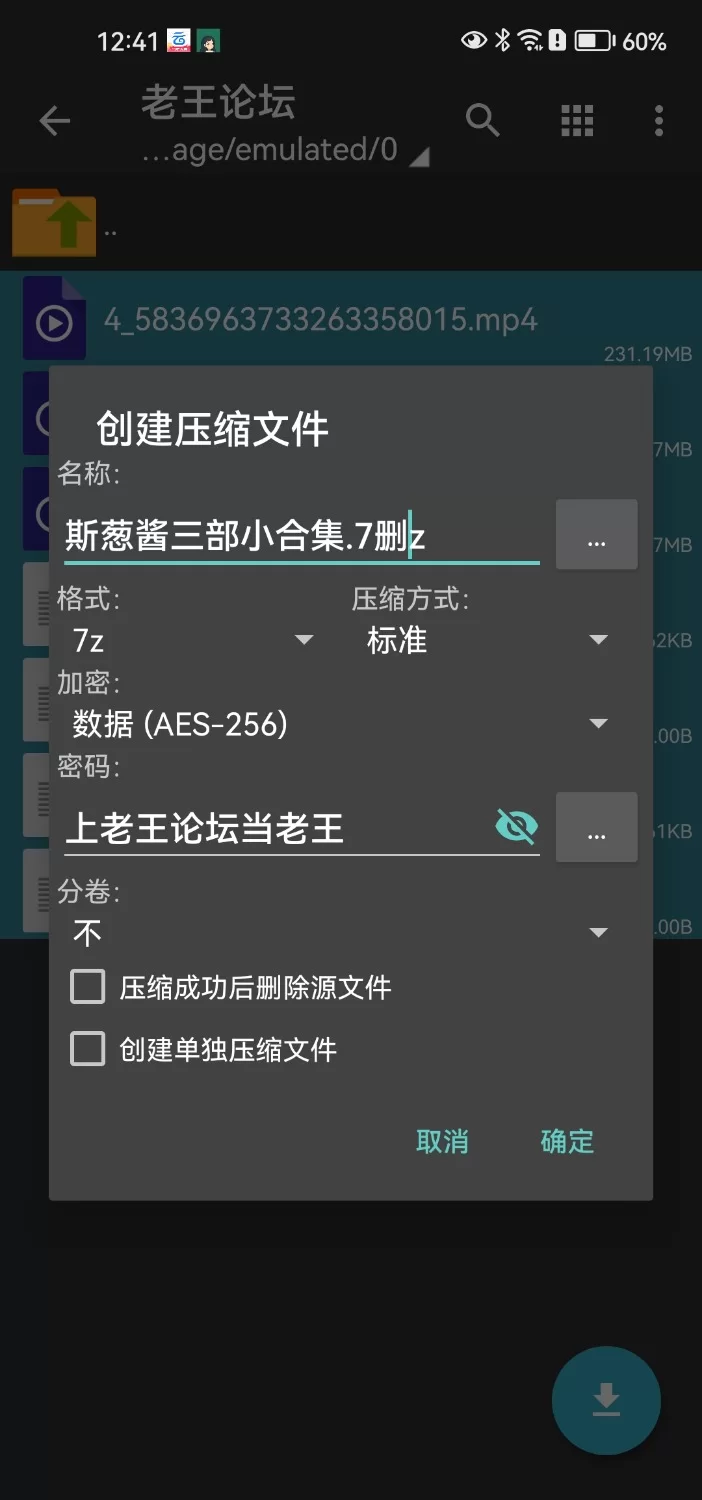Expand the 分卷 split volume dropdown
Image resolution: width=702 pixels, height=1500 pixels.
tap(340, 933)
